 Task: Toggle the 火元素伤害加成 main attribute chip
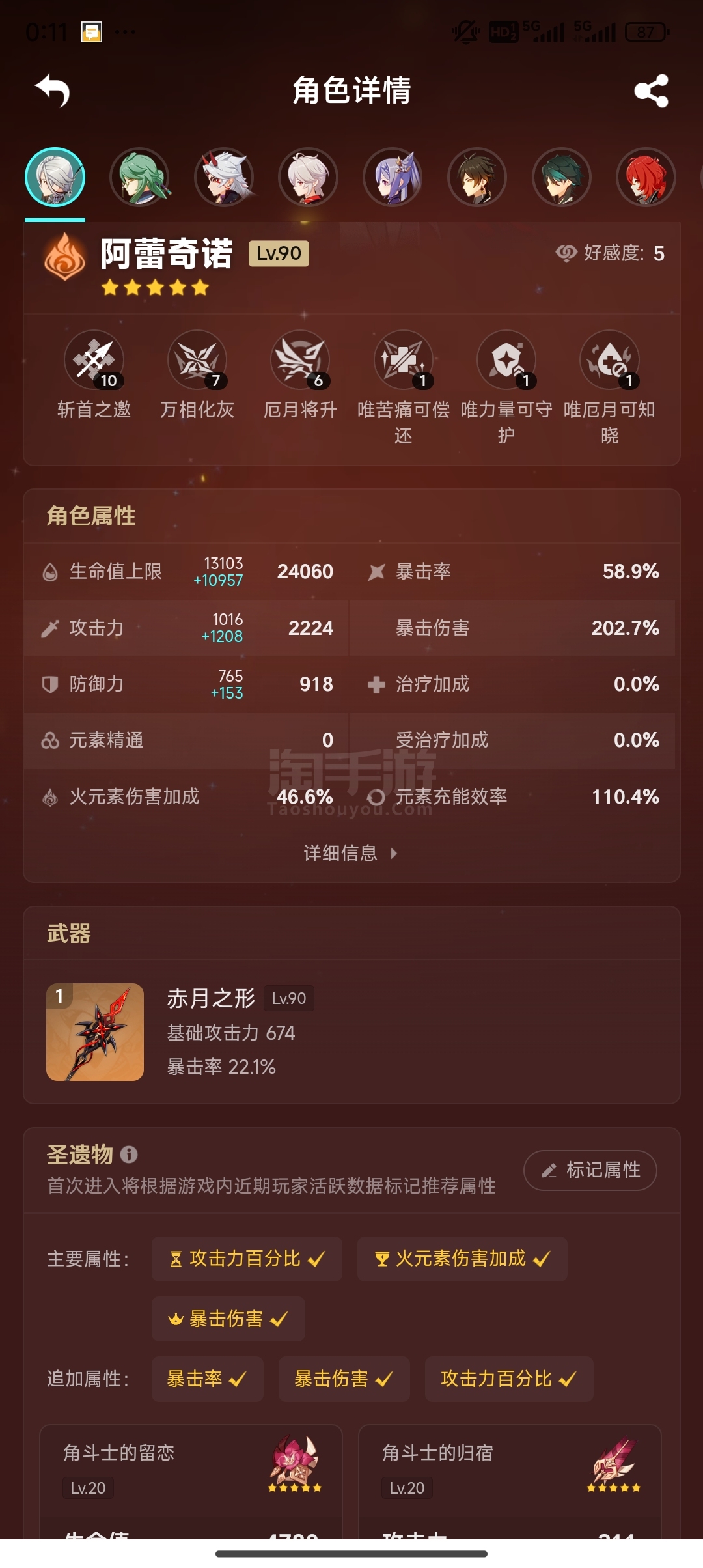coord(462,1259)
